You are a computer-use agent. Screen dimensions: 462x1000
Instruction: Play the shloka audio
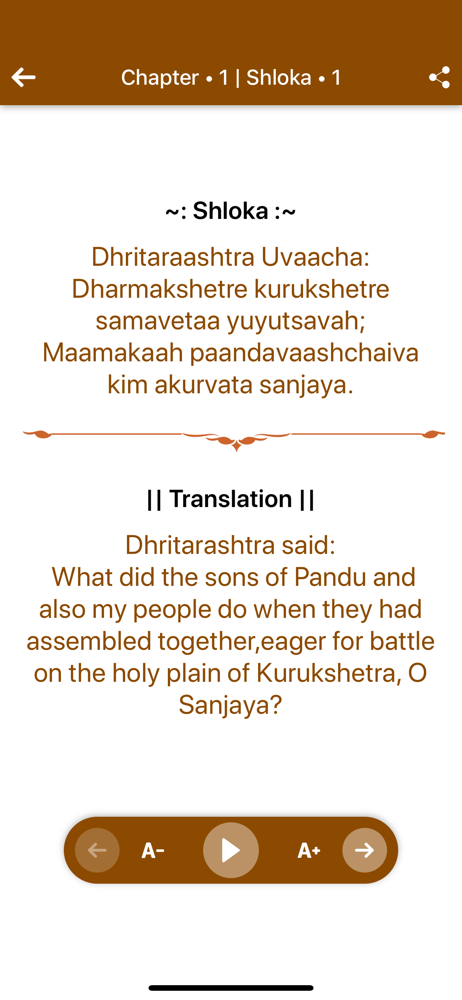click(231, 850)
